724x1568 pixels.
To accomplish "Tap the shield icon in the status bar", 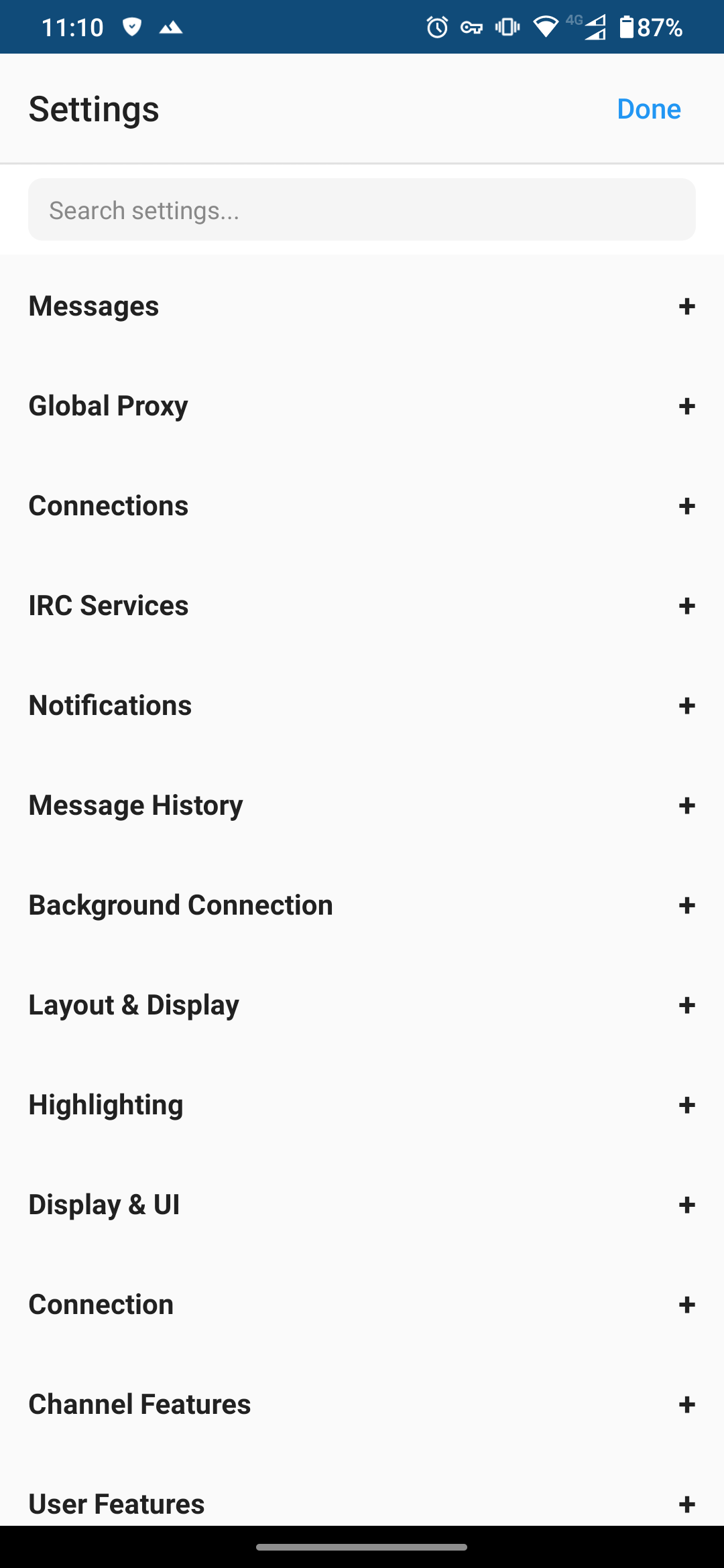I will click(x=132, y=27).
